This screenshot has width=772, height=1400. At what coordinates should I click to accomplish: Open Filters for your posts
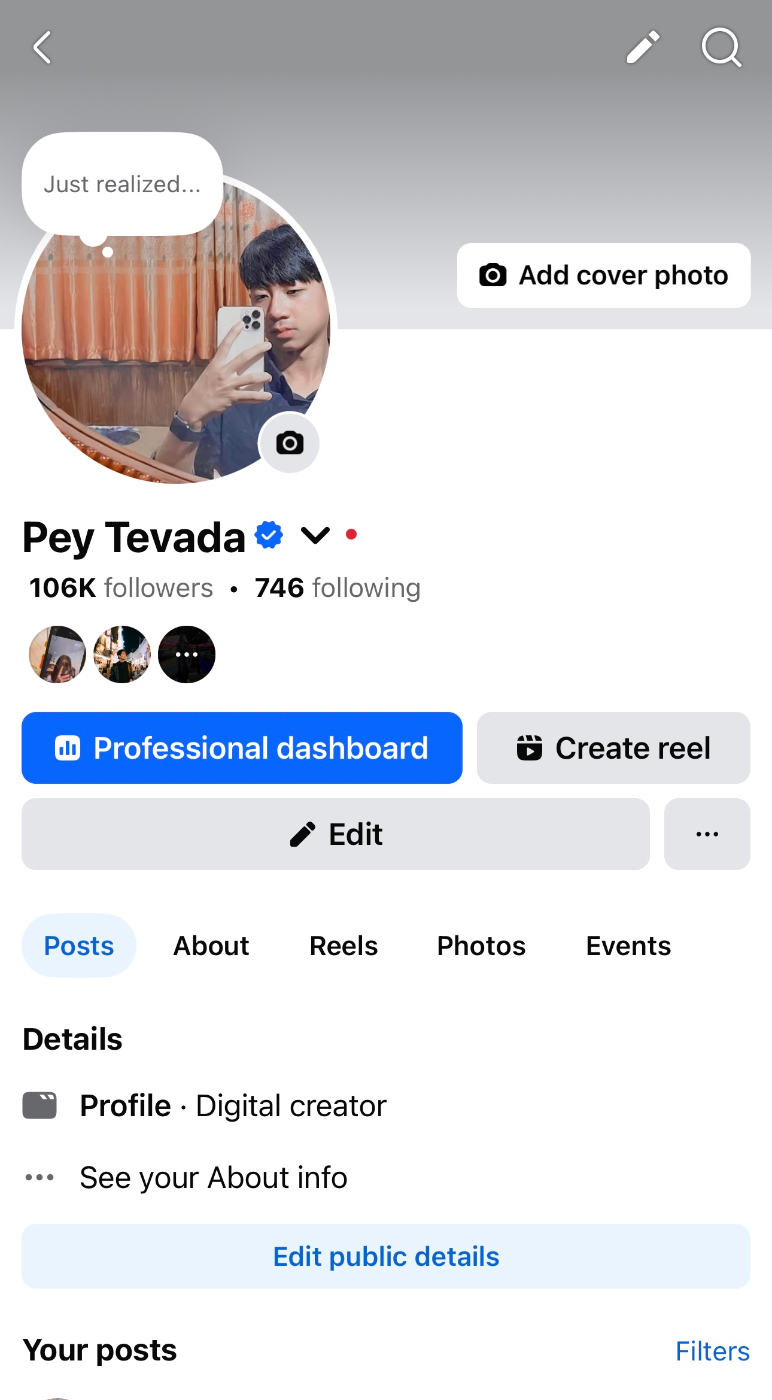coord(712,1352)
